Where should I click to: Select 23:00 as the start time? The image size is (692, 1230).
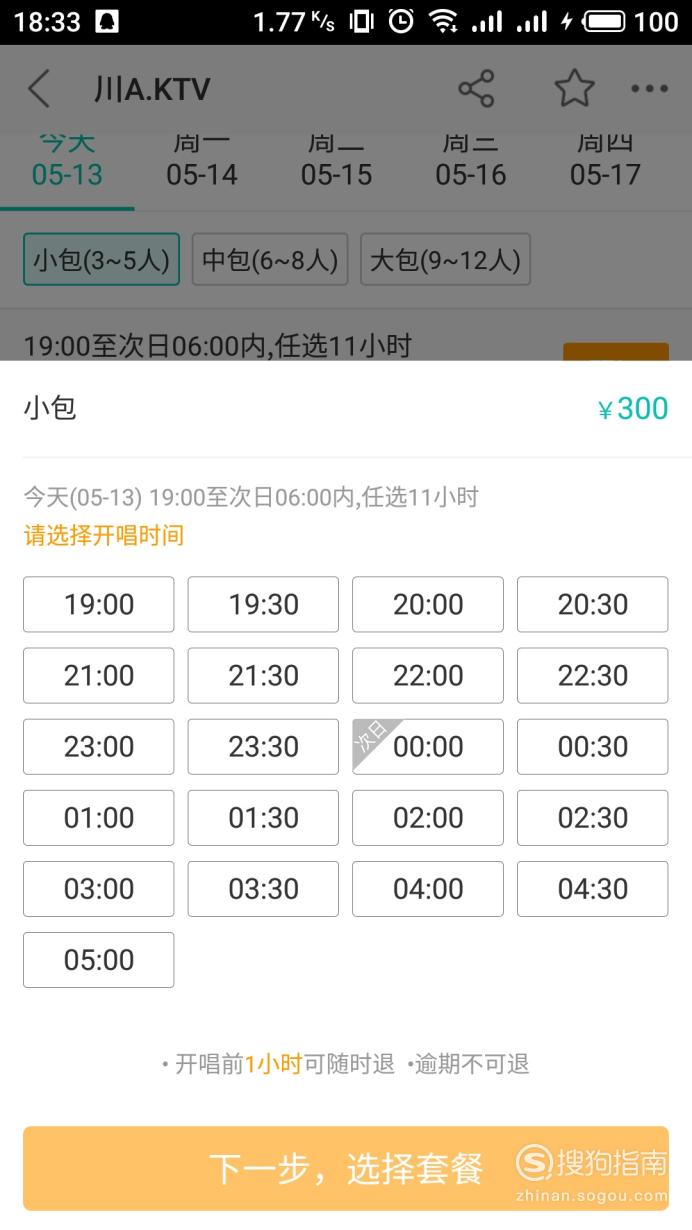tap(99, 746)
